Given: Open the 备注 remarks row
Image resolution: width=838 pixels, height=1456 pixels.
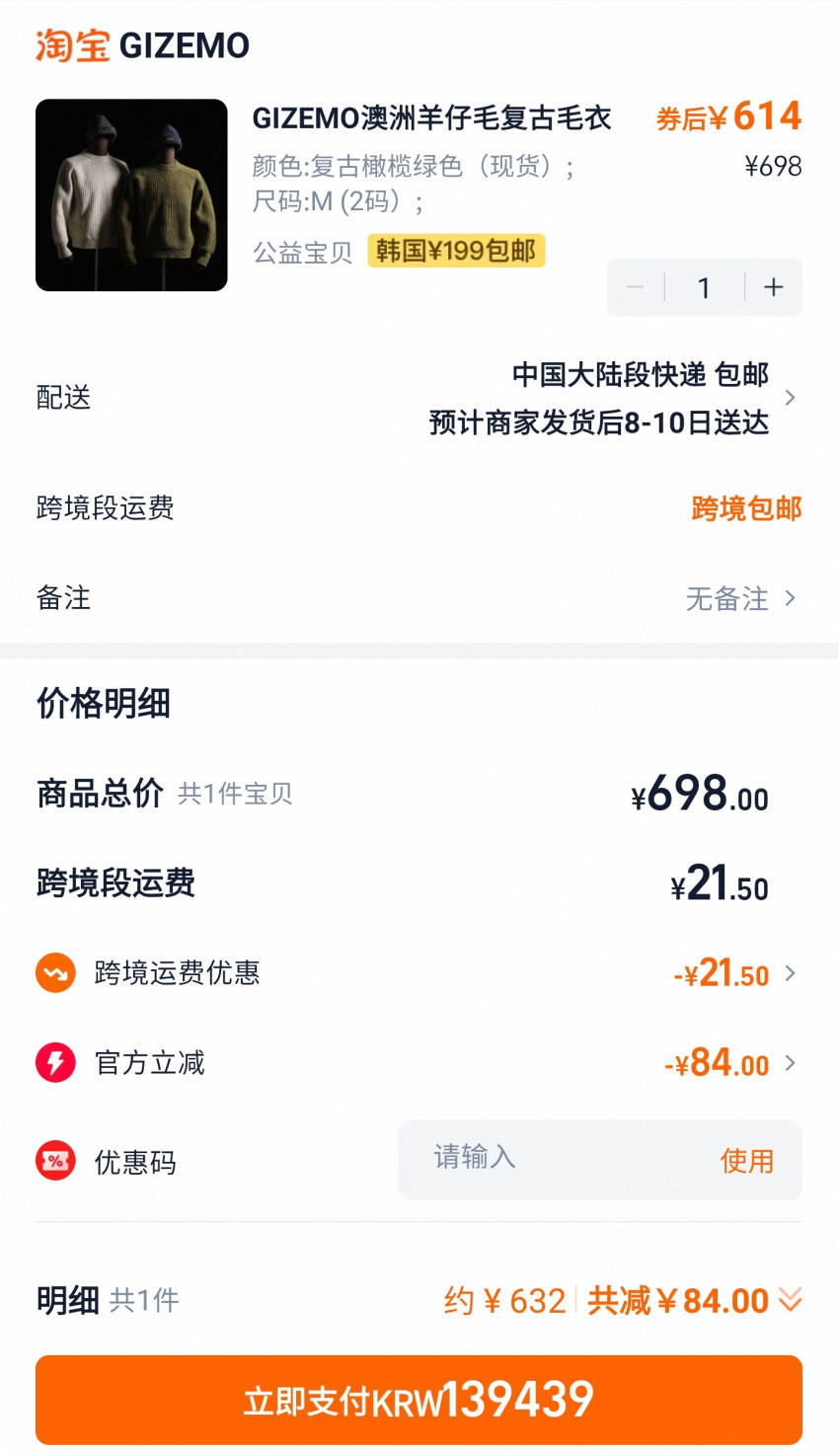Looking at the screenshot, I should (x=419, y=598).
